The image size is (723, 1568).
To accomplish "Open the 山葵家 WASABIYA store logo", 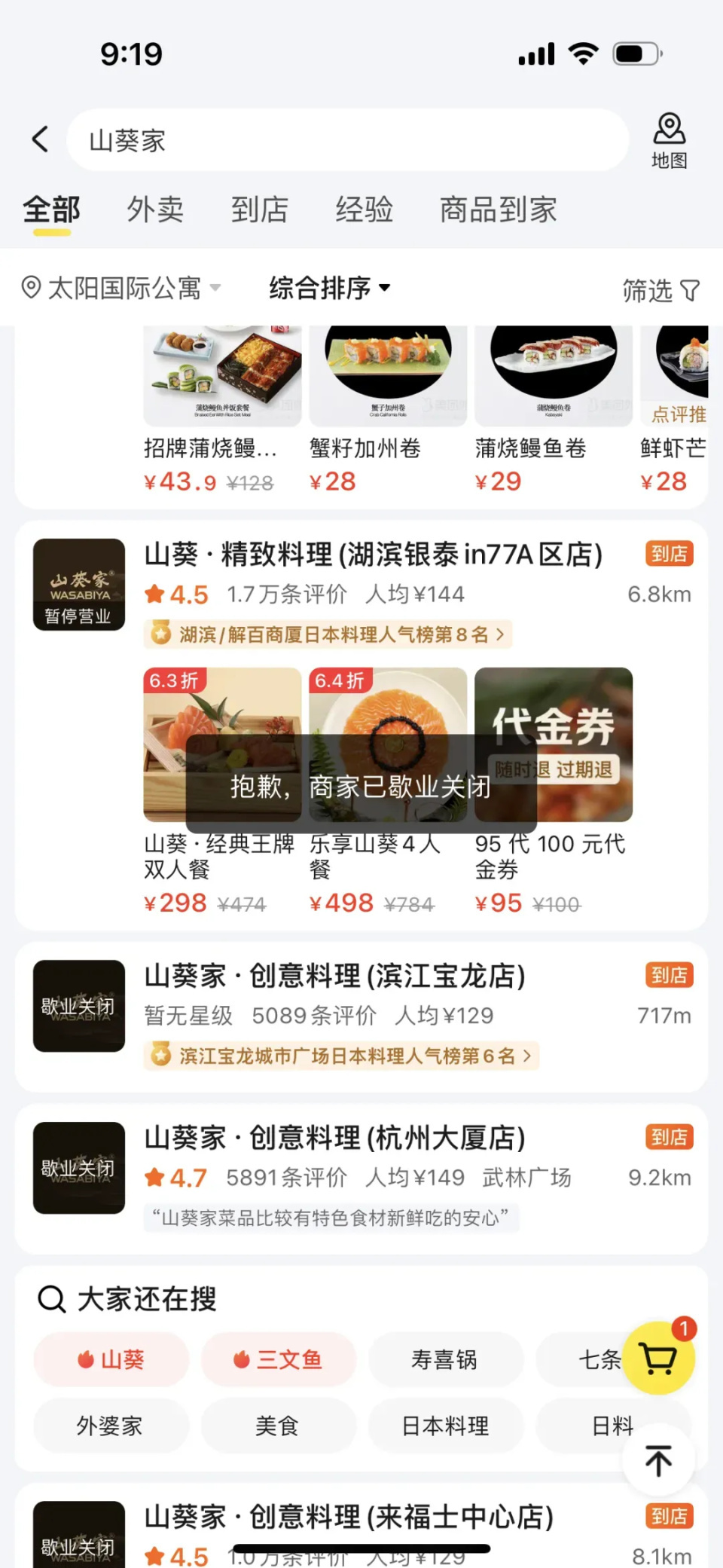I will [x=78, y=584].
